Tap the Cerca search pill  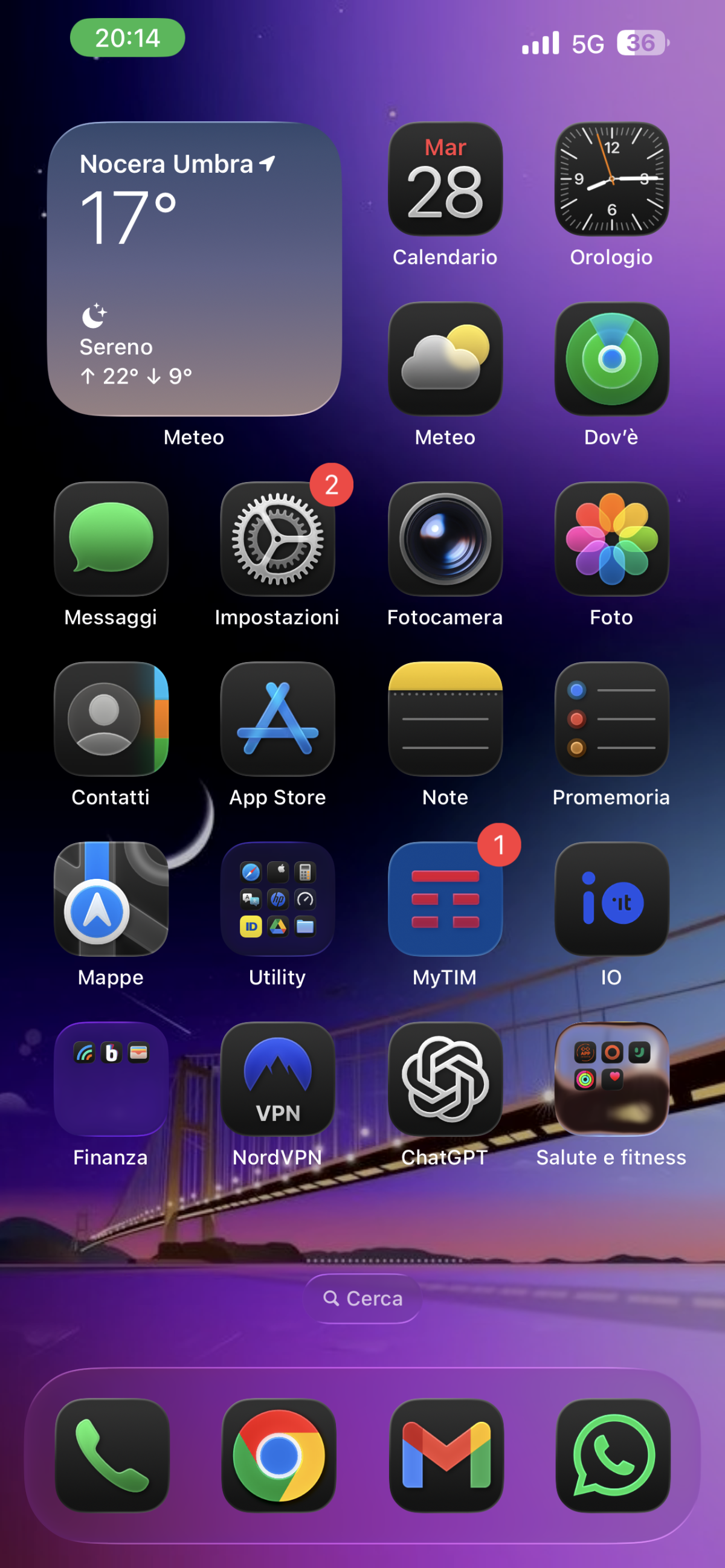[x=363, y=1299]
